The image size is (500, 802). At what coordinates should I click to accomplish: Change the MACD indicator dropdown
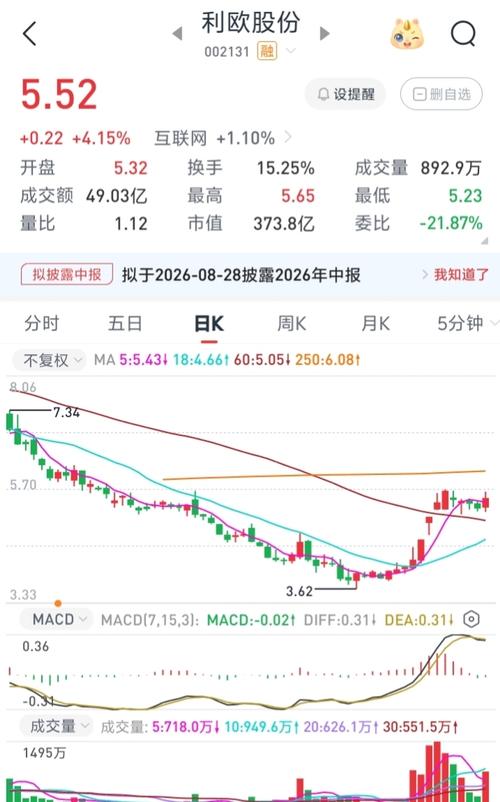pos(56,619)
